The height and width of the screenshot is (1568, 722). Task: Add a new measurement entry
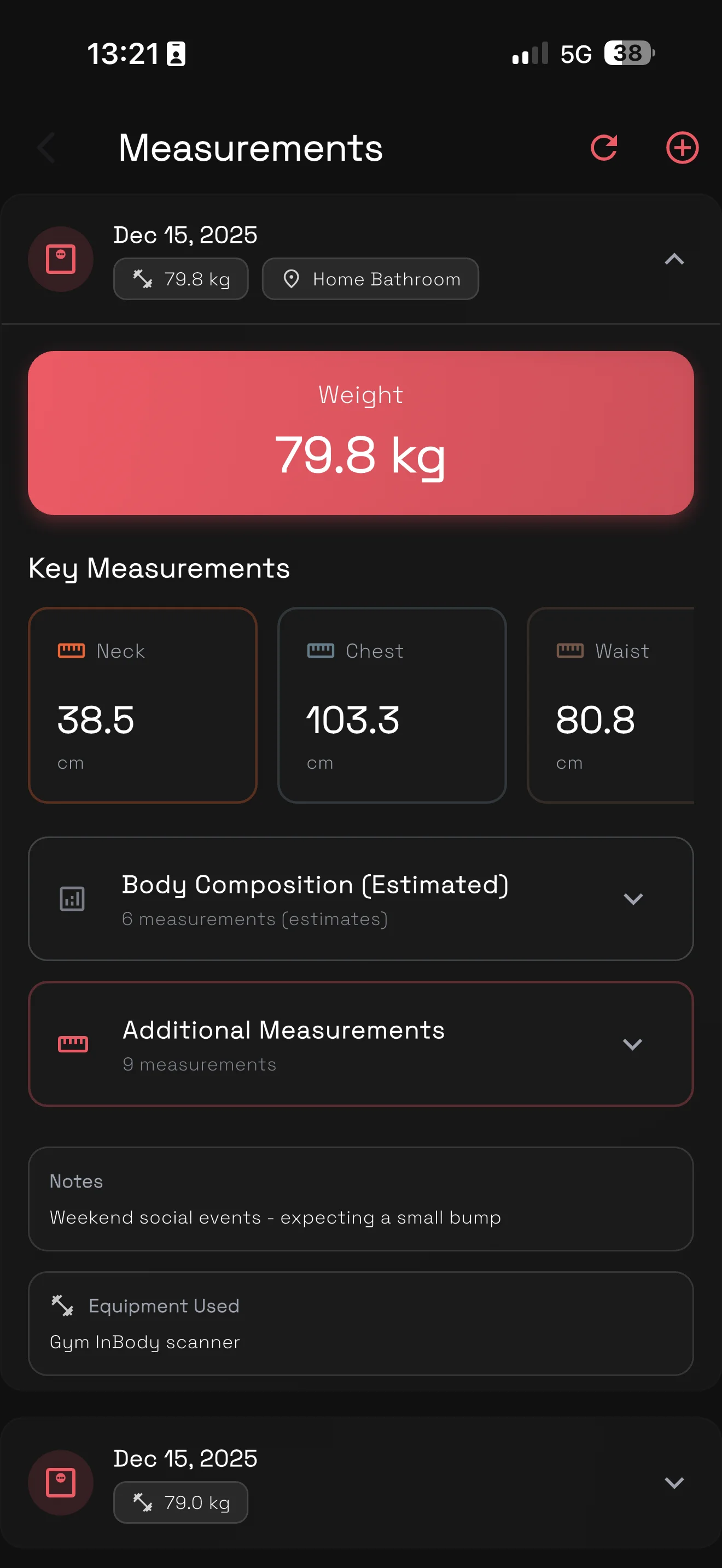click(x=682, y=147)
